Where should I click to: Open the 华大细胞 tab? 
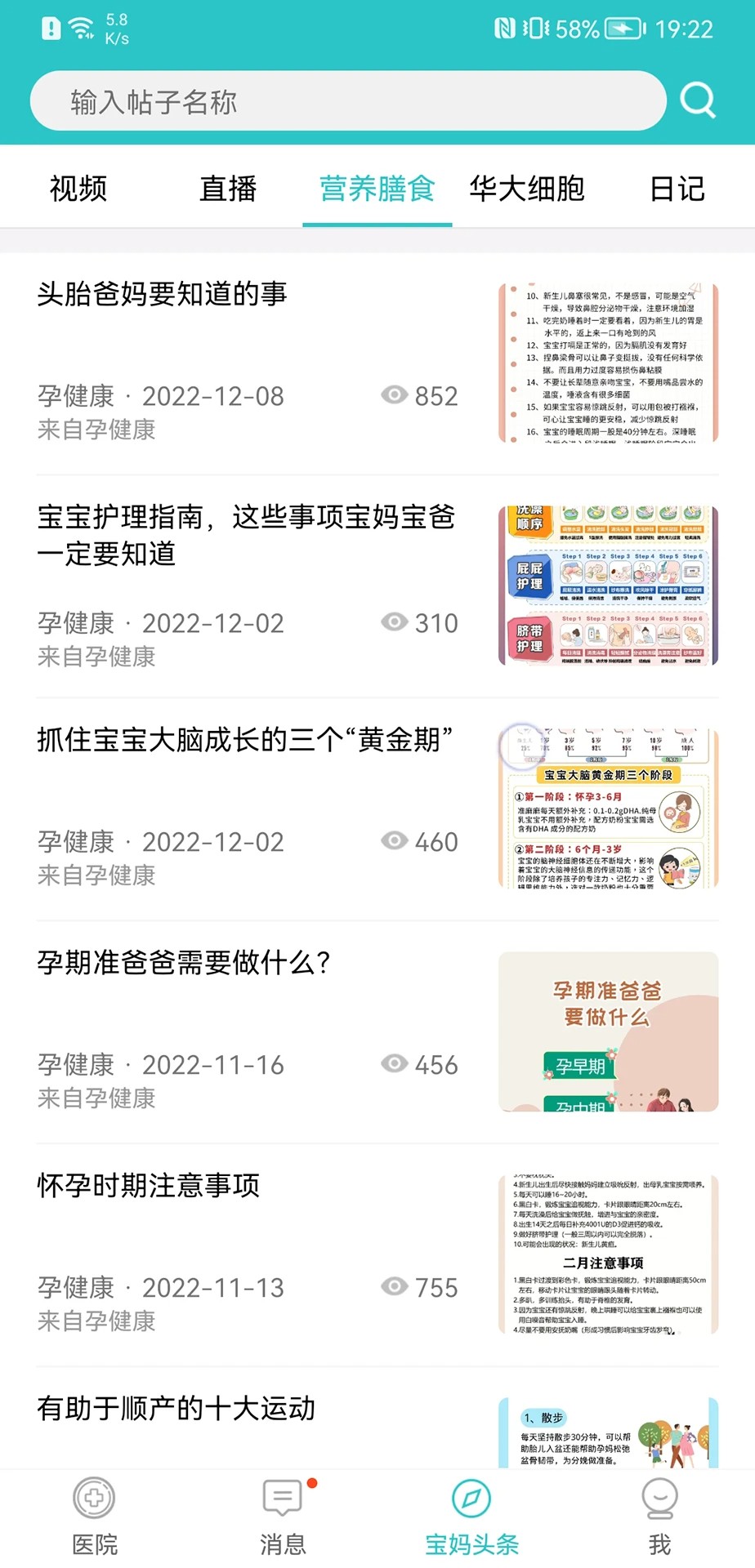click(x=529, y=189)
